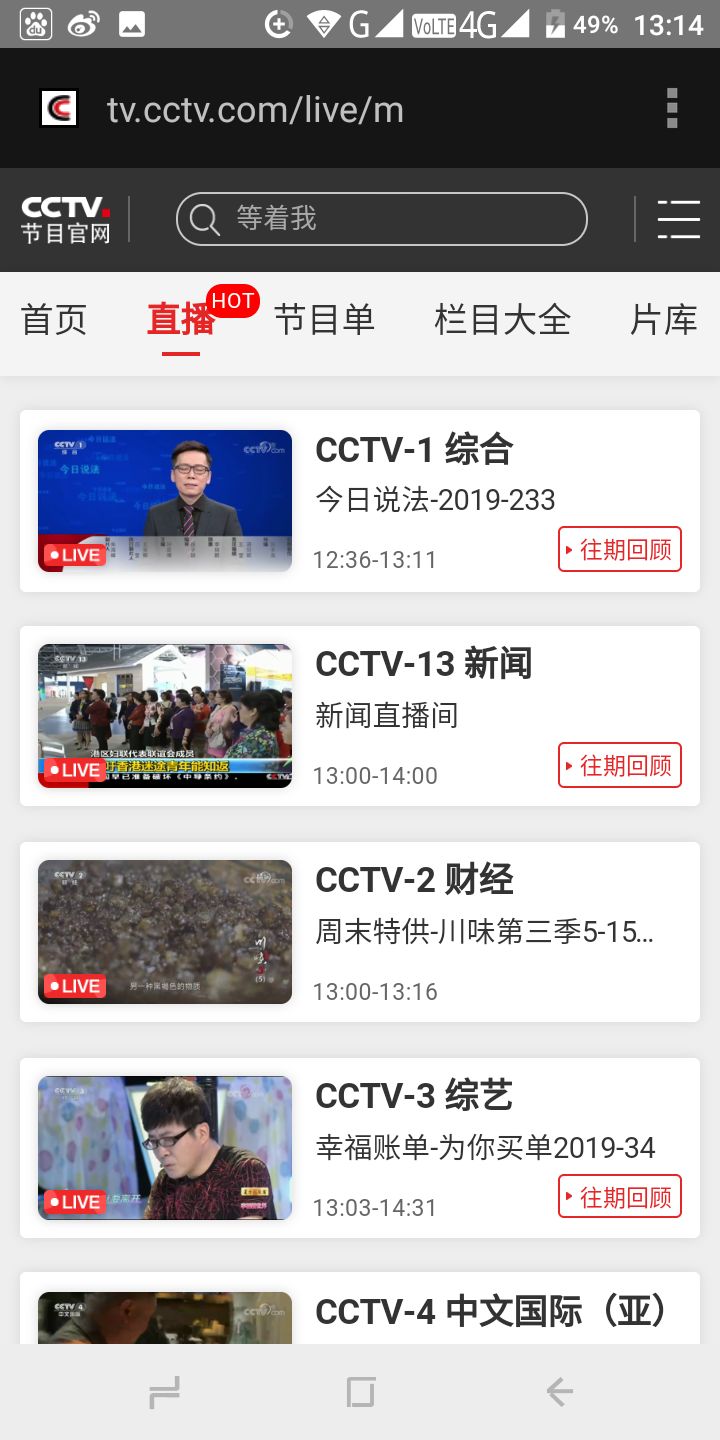This screenshot has height=1440, width=720.
Task: Switch to the 片库 tab
Action: coord(663,320)
